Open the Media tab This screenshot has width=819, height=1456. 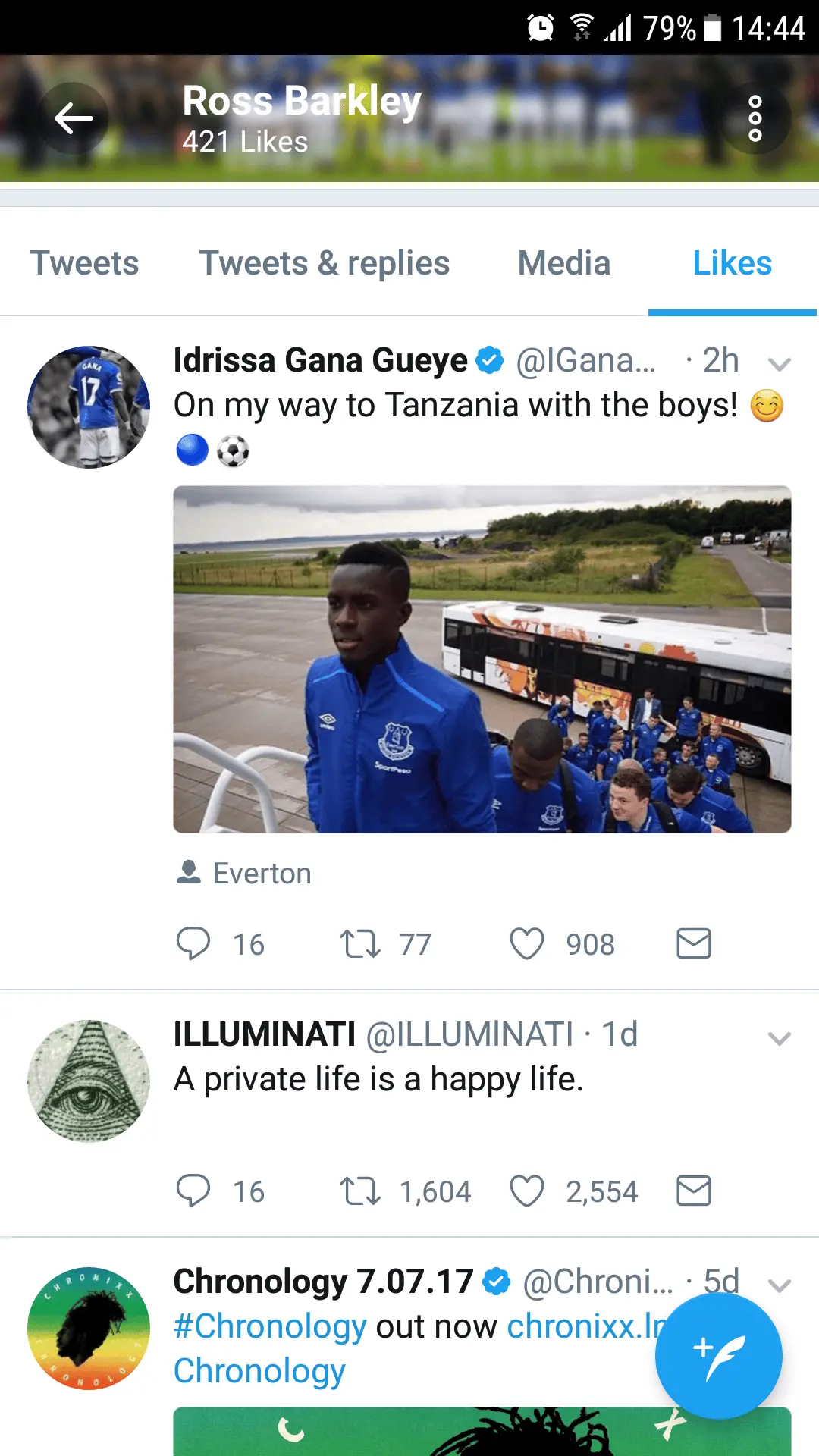pos(563,263)
